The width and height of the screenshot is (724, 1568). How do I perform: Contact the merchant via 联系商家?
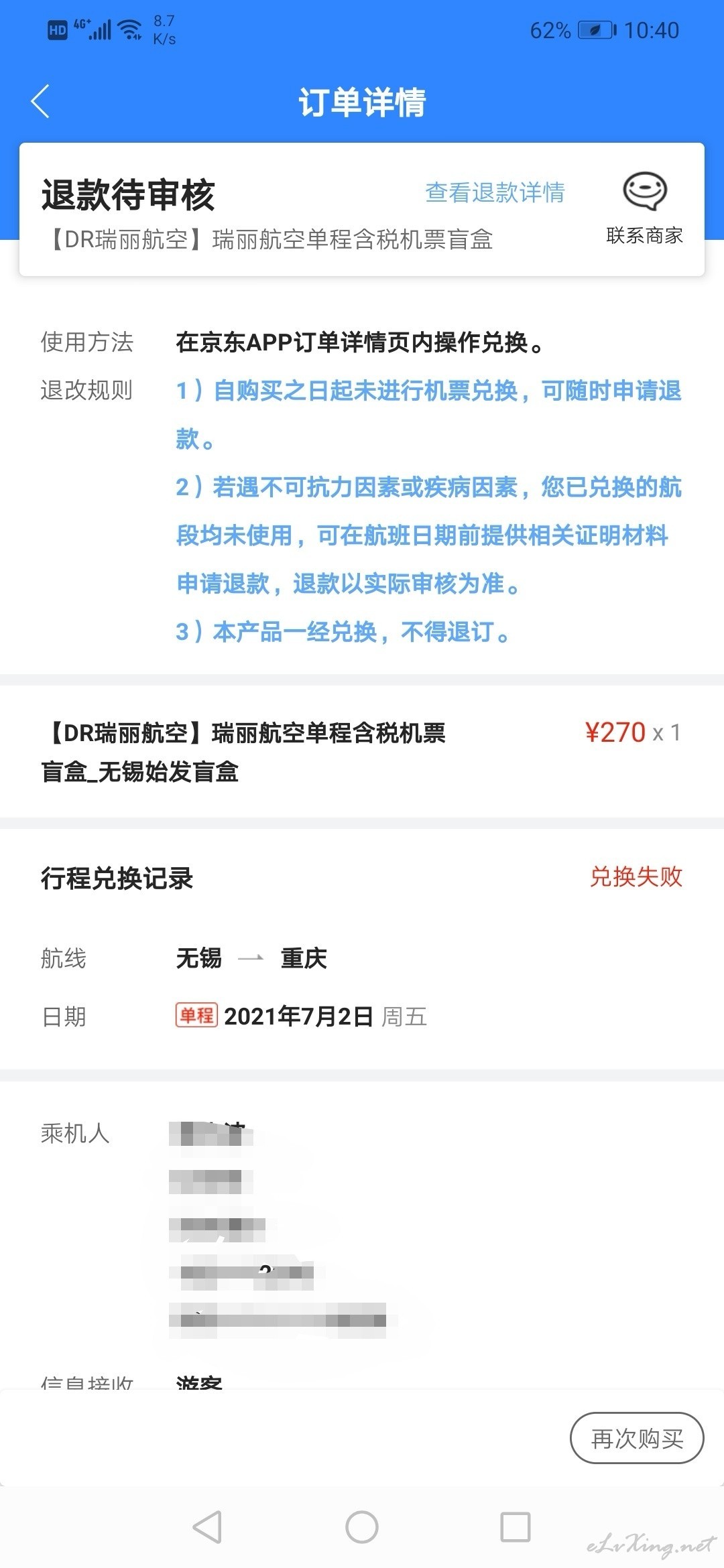[x=644, y=209]
